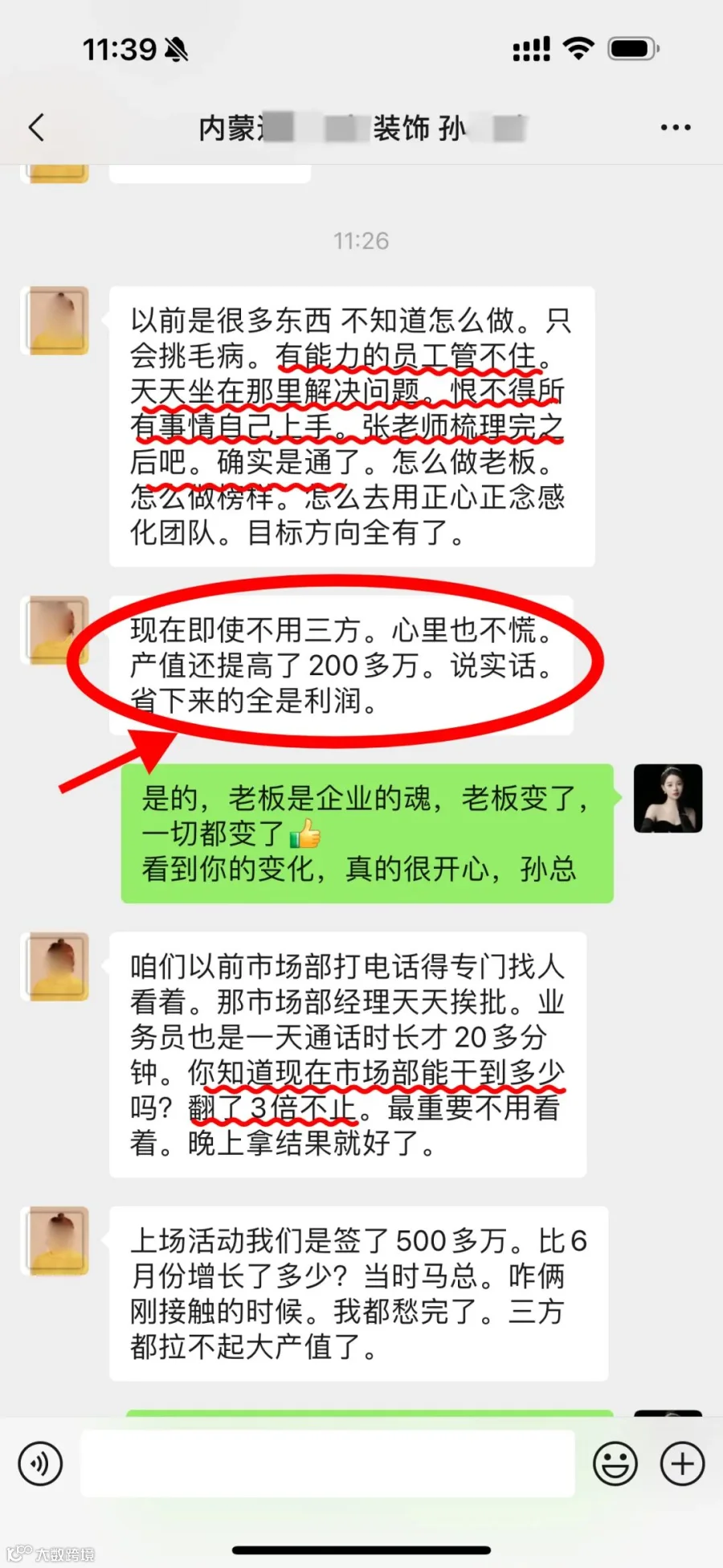Open the chat info overflow menu
The image size is (723, 1568).
tap(675, 127)
